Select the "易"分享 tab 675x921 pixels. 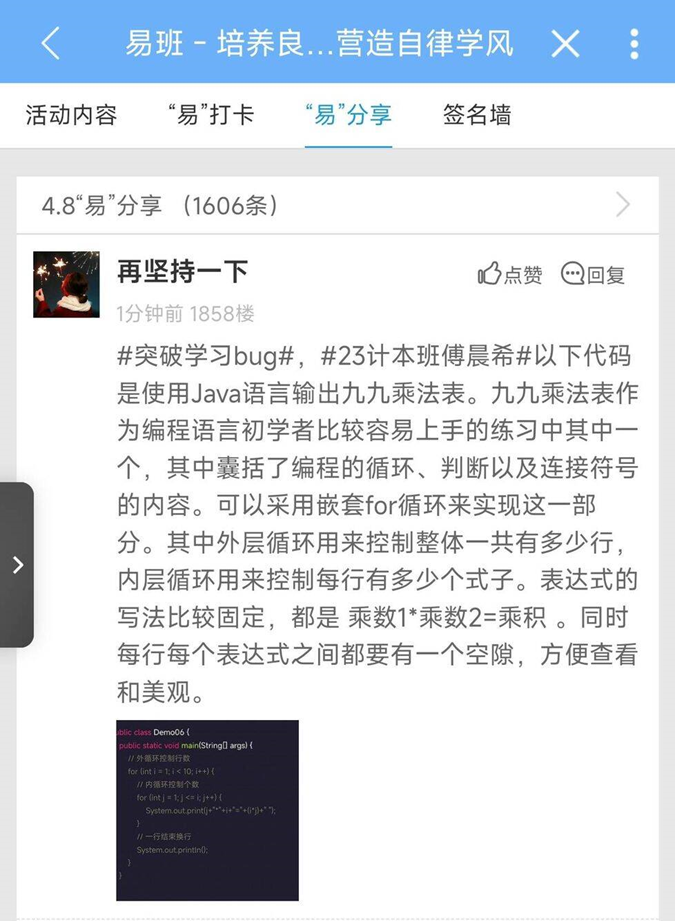tap(349, 115)
